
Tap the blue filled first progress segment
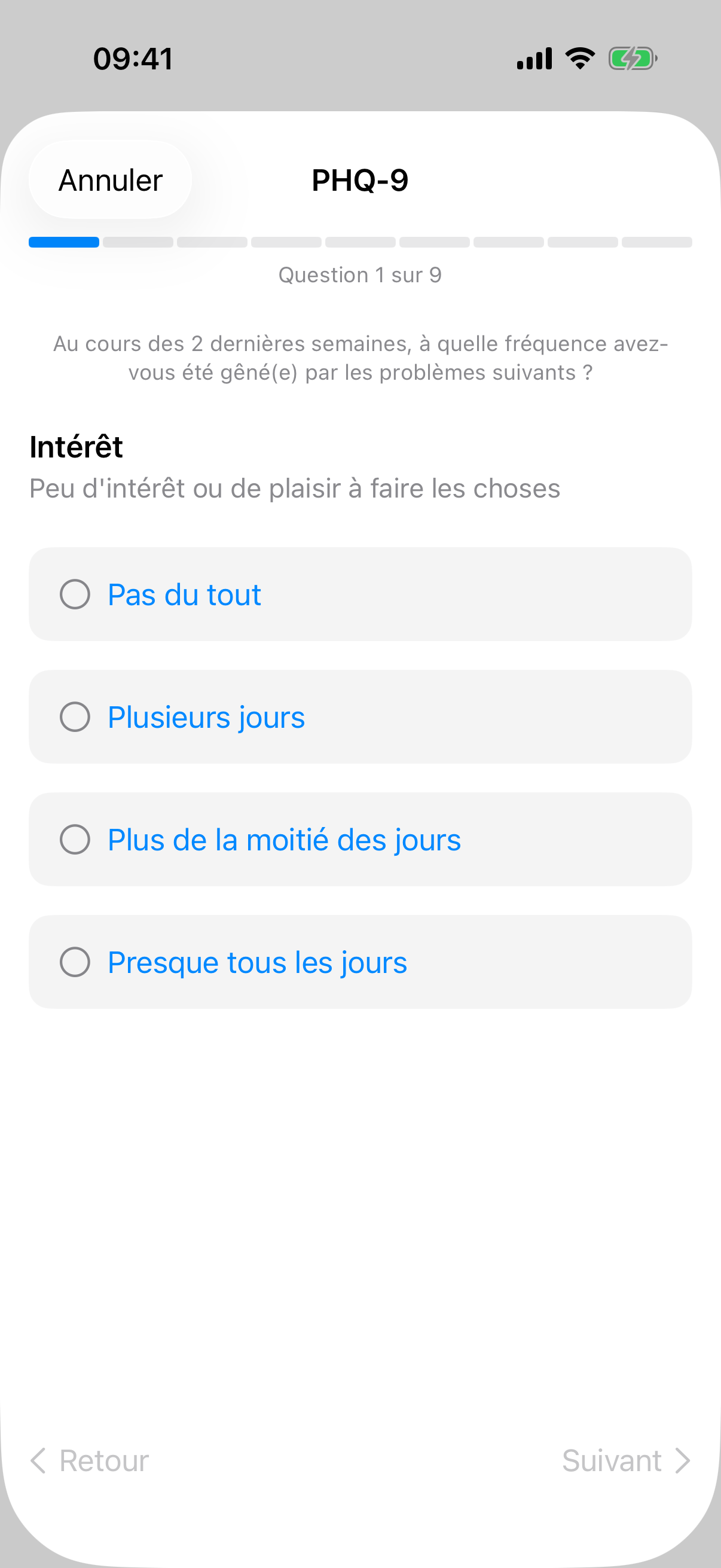click(x=64, y=242)
